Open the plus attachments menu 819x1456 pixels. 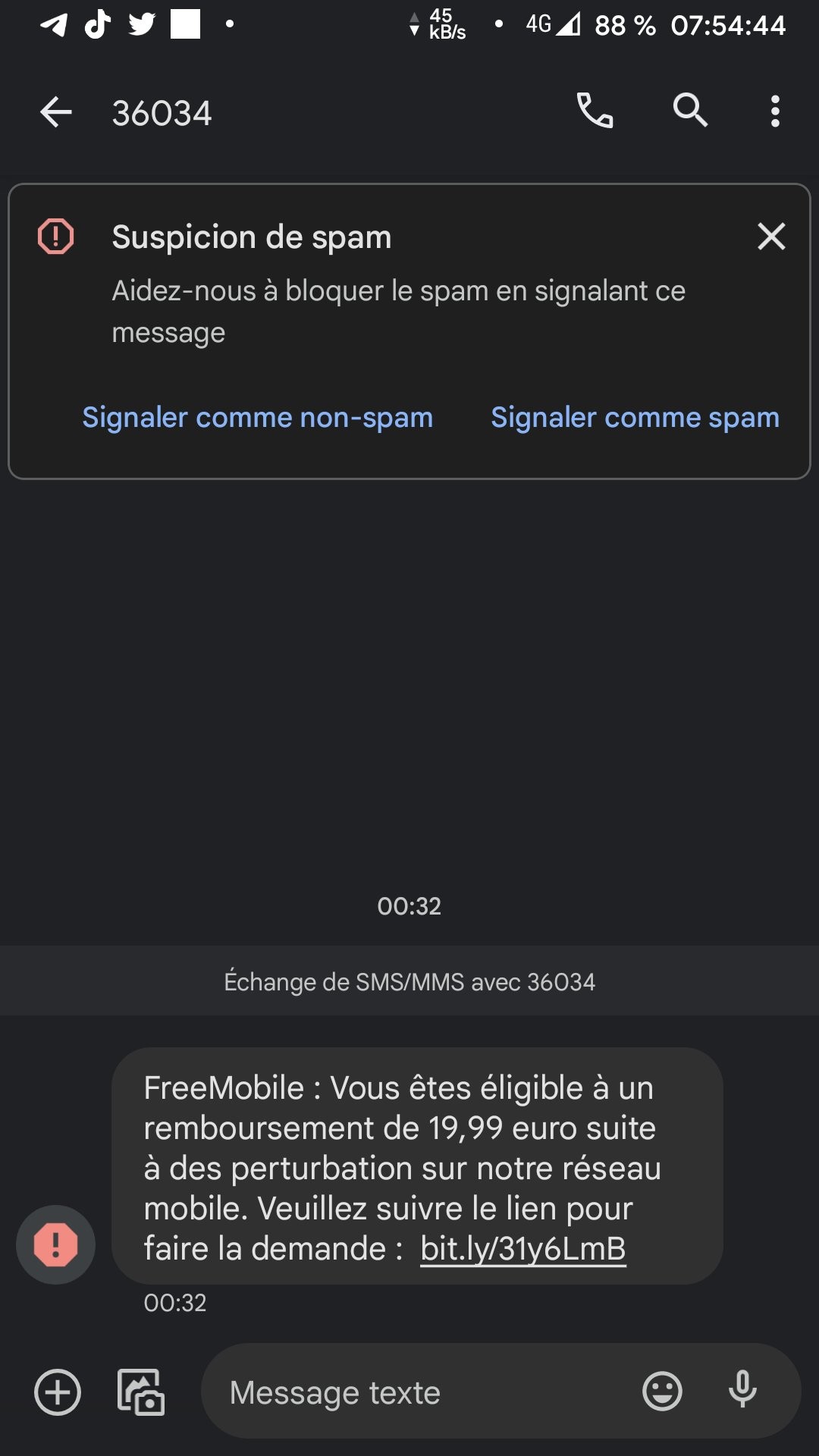pyautogui.click(x=58, y=1392)
